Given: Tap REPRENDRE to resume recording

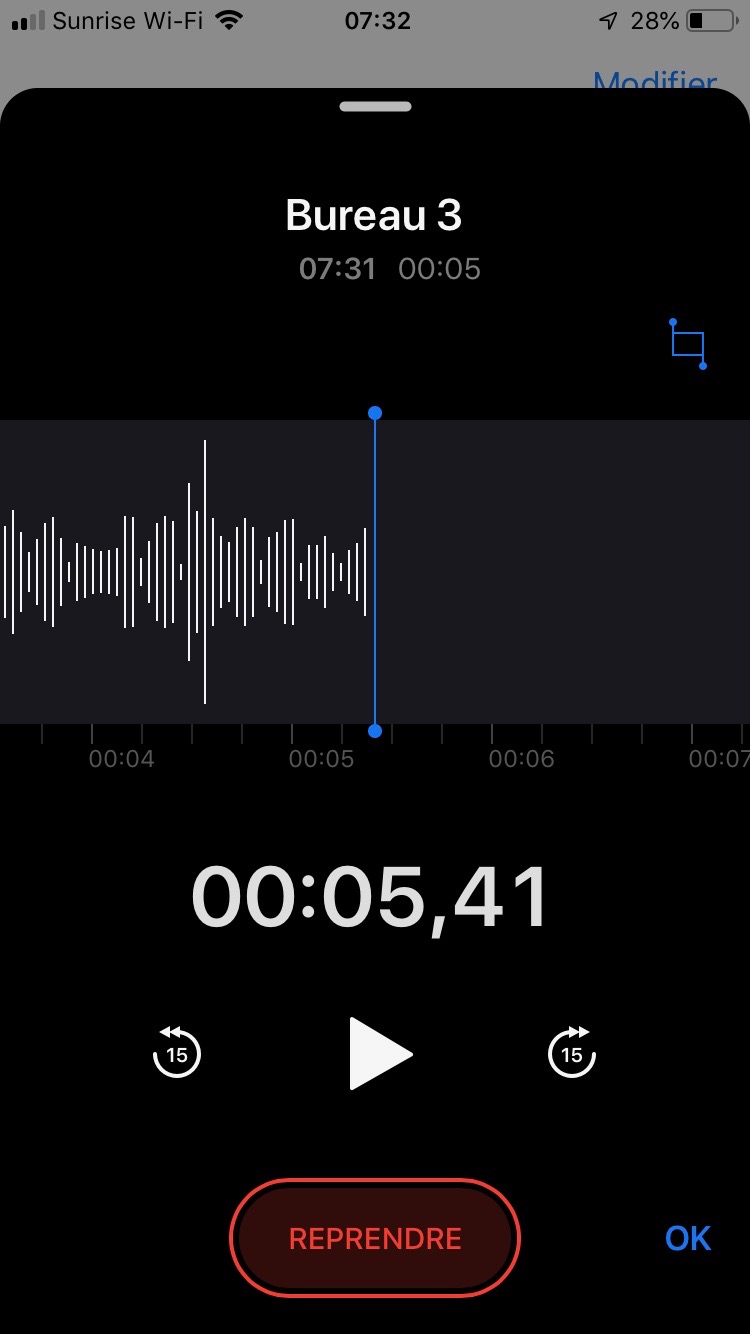Looking at the screenshot, I should point(375,1238).
